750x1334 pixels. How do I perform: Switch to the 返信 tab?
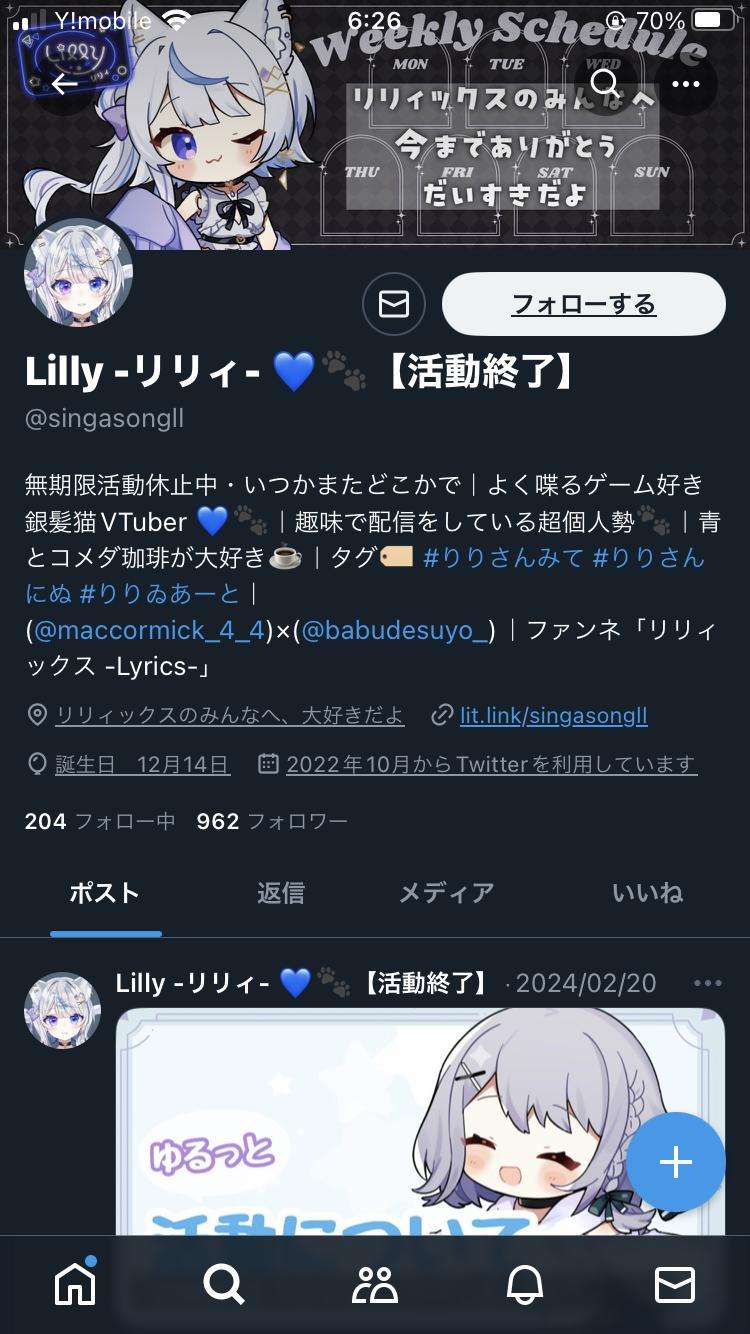pos(280,893)
